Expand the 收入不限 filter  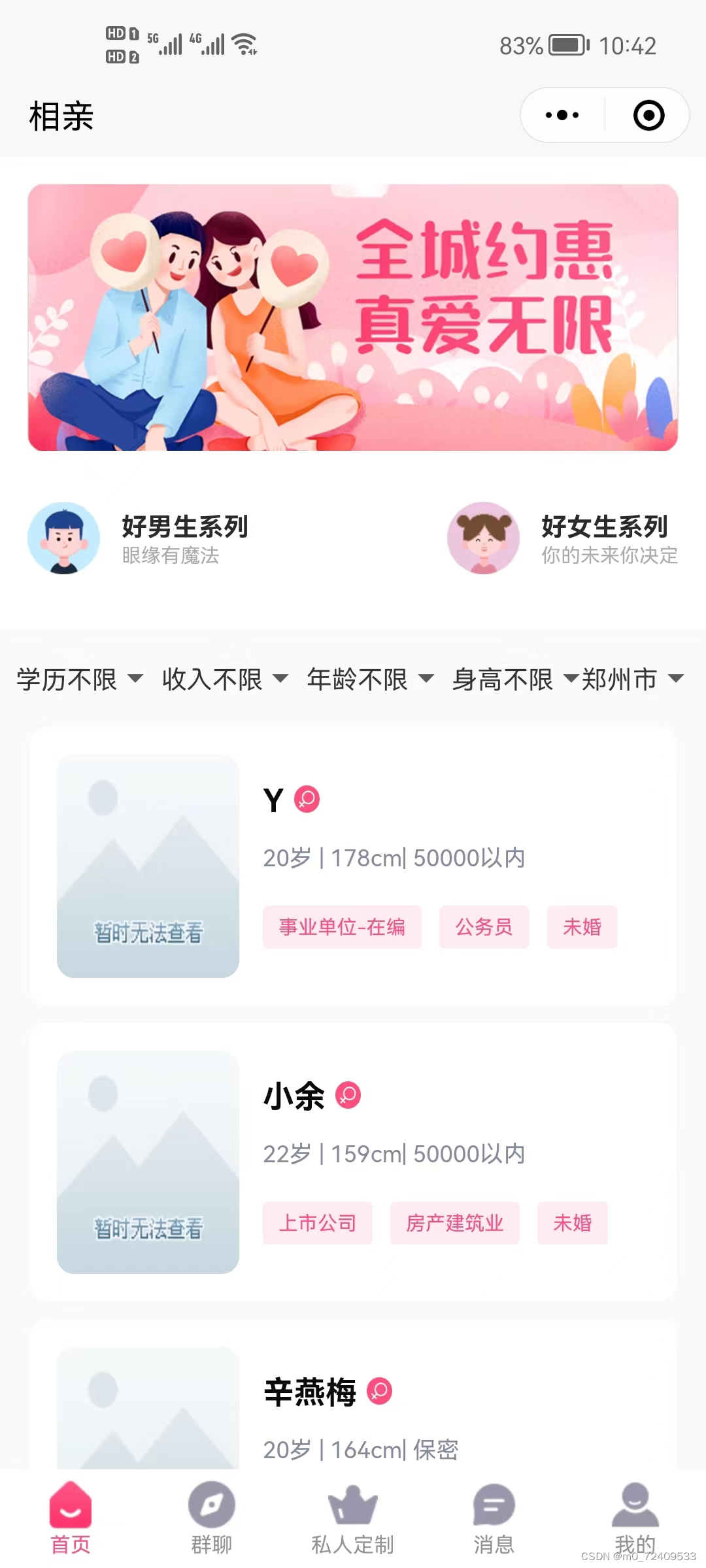click(225, 679)
